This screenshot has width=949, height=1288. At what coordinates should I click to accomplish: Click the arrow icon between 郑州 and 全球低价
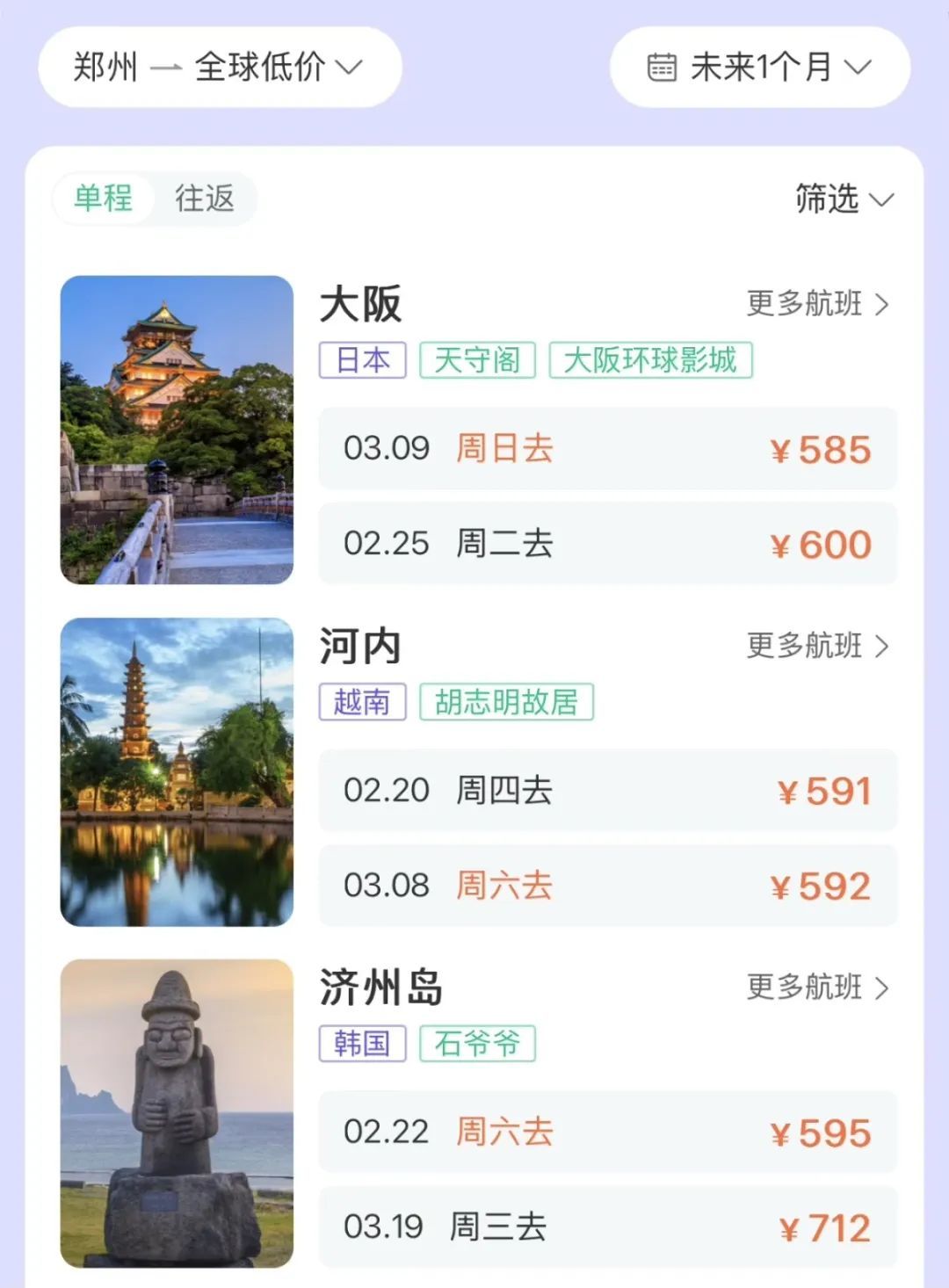pyautogui.click(x=169, y=68)
